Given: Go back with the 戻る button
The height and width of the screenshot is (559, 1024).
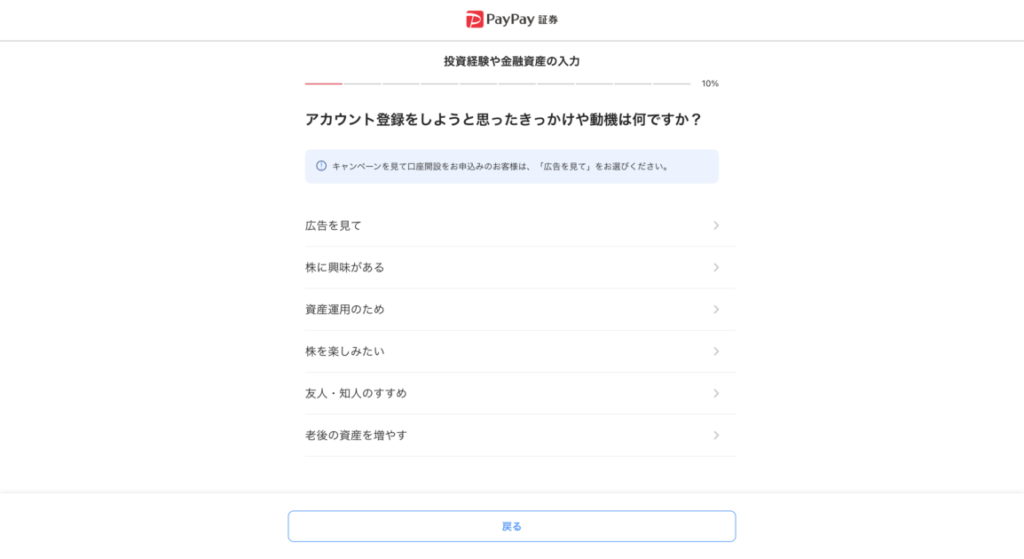Looking at the screenshot, I should click(x=512, y=526).
